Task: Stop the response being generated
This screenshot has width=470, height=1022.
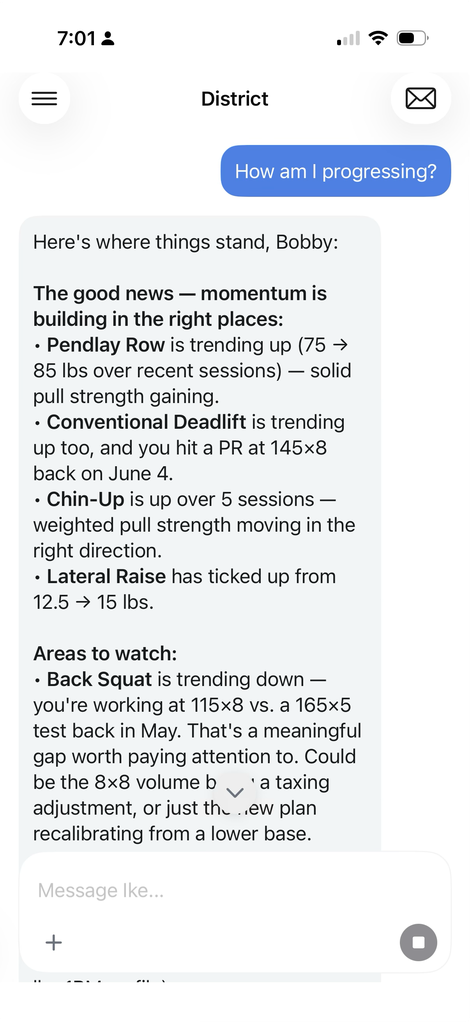Action: tap(419, 942)
